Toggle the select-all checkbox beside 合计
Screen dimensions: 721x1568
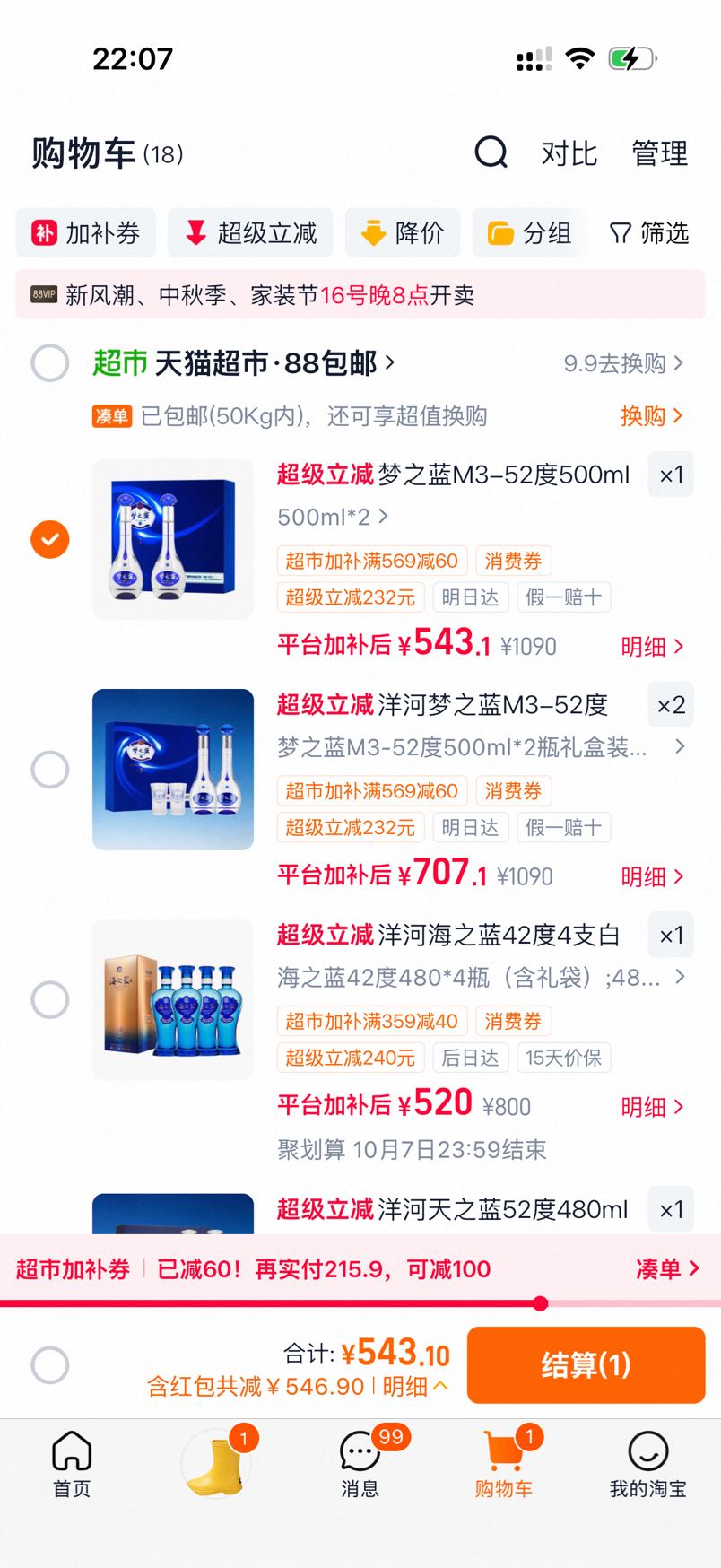50,1365
